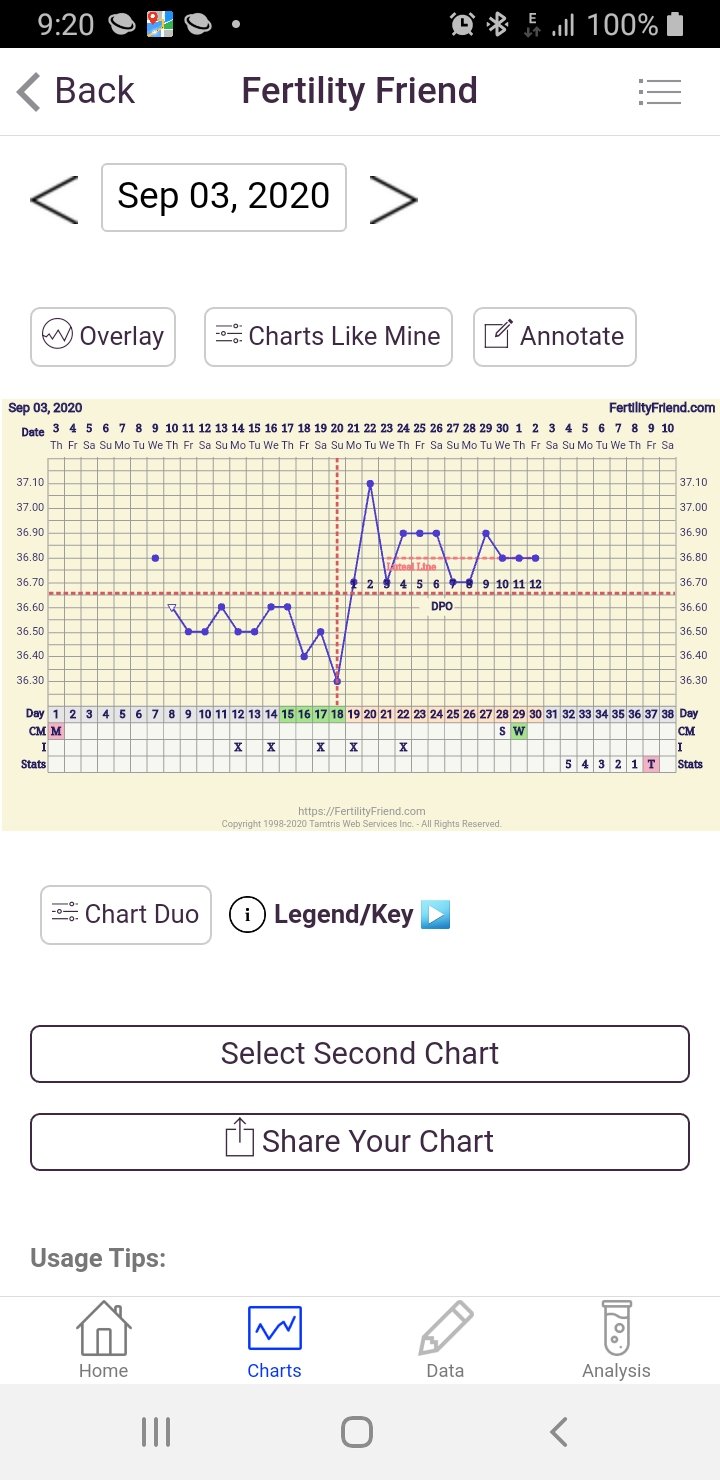This screenshot has width=720, height=1480.
Task: Select Second Chart
Action: (x=360, y=1053)
